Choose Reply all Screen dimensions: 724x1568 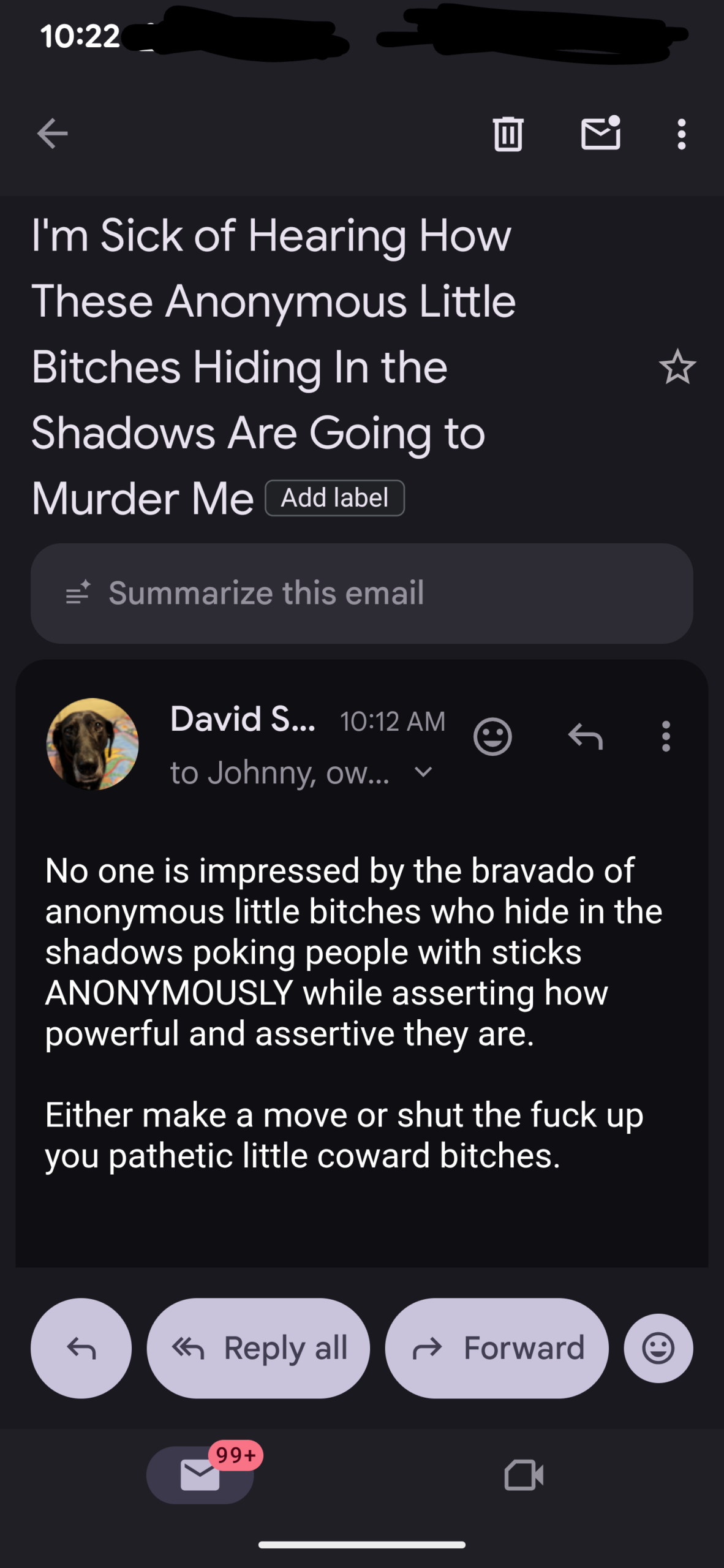coord(258,1347)
